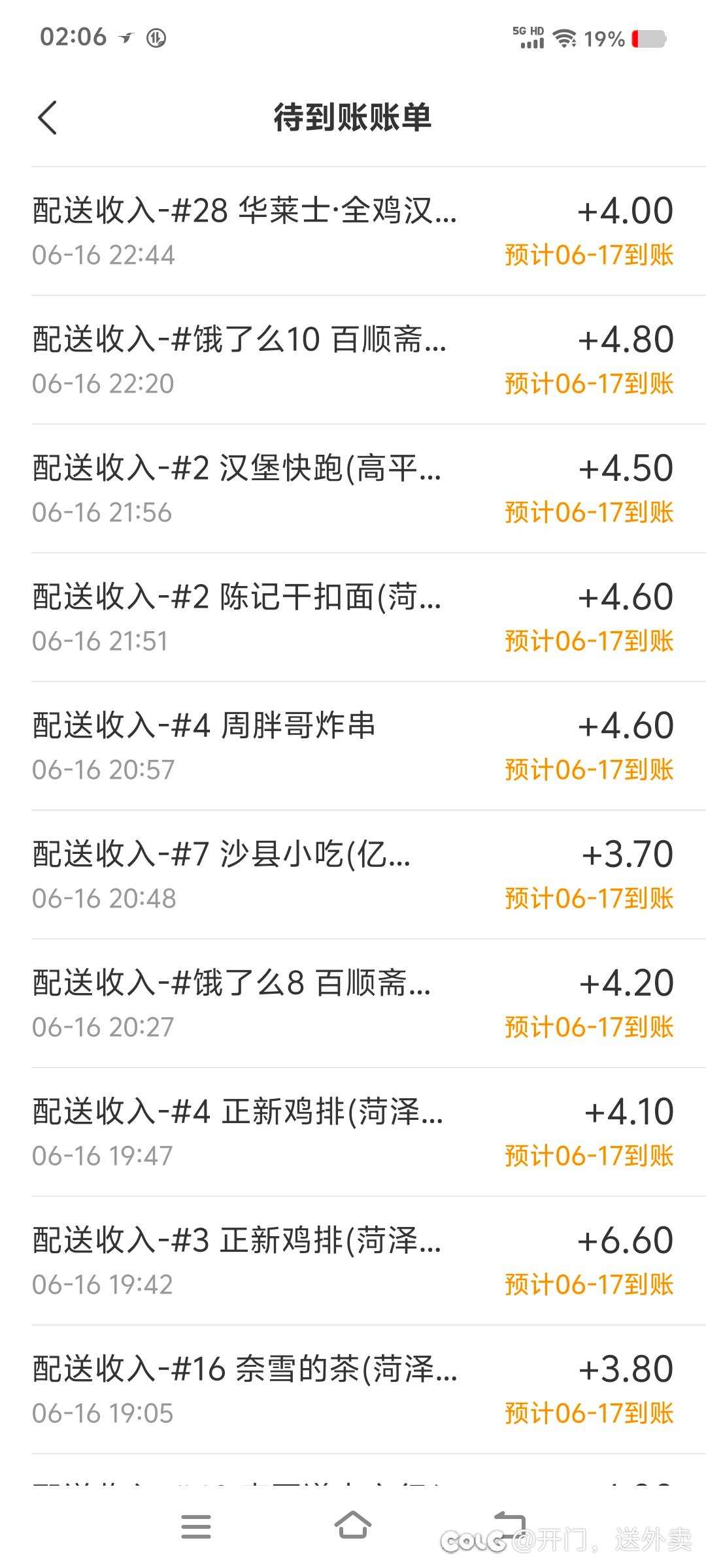
Task: Open the 饿了么10 百顺斋 income entry
Action: 353,360
